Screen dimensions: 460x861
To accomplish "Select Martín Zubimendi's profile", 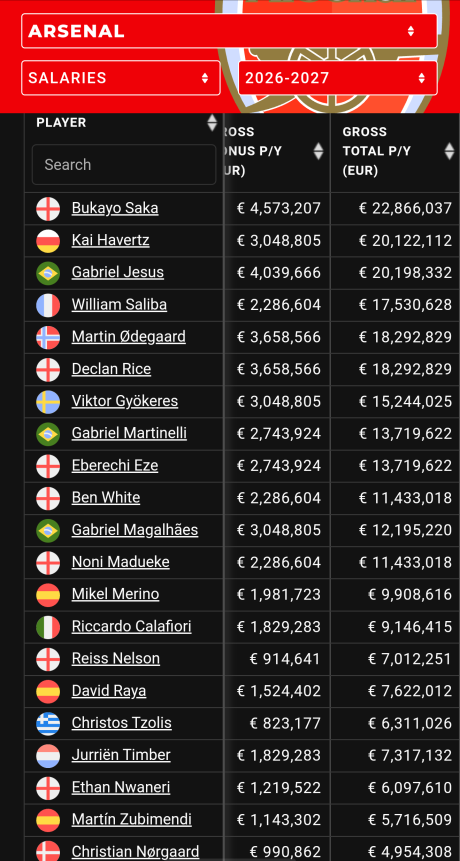I will point(132,819).
